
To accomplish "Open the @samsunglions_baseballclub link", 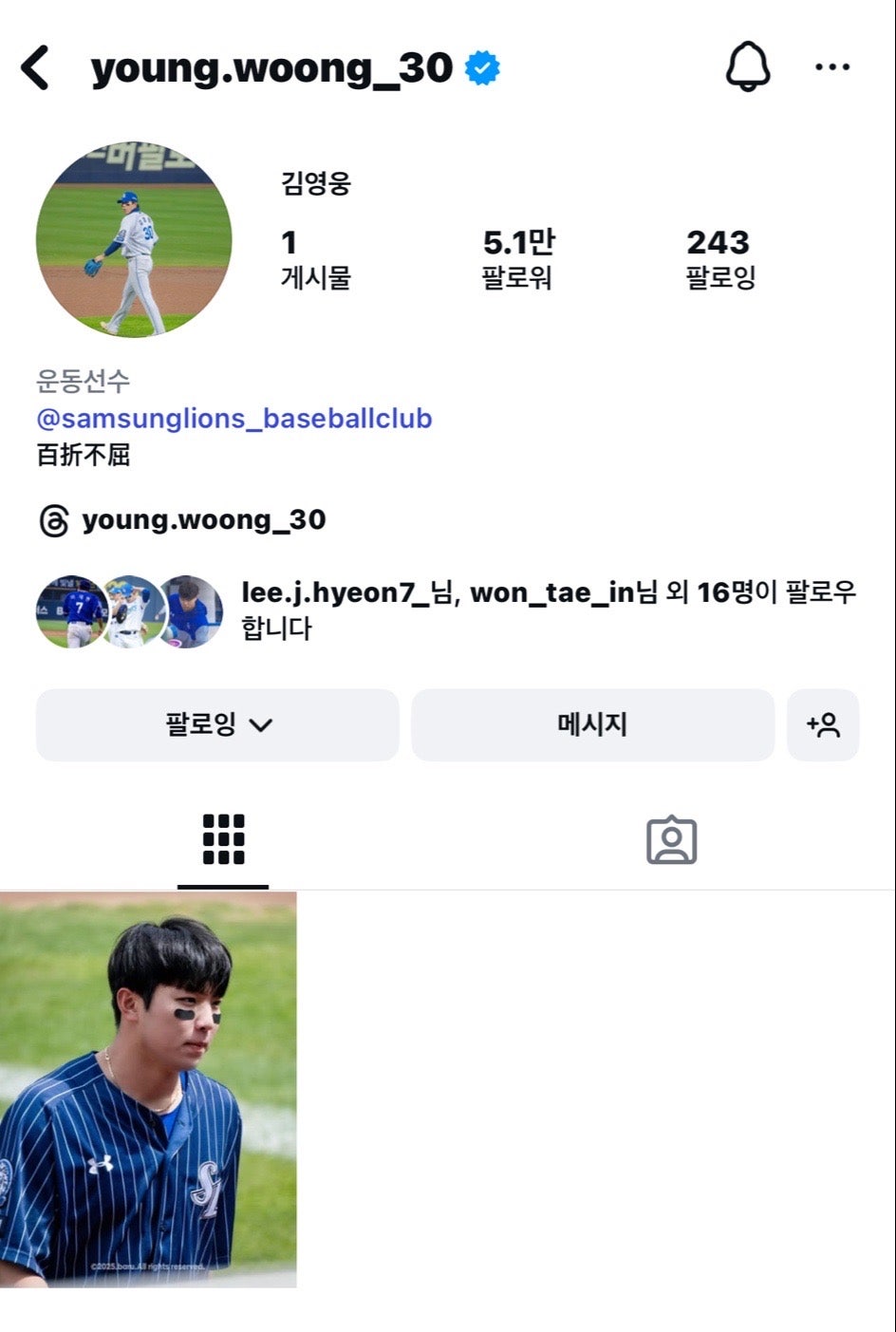I will (234, 419).
